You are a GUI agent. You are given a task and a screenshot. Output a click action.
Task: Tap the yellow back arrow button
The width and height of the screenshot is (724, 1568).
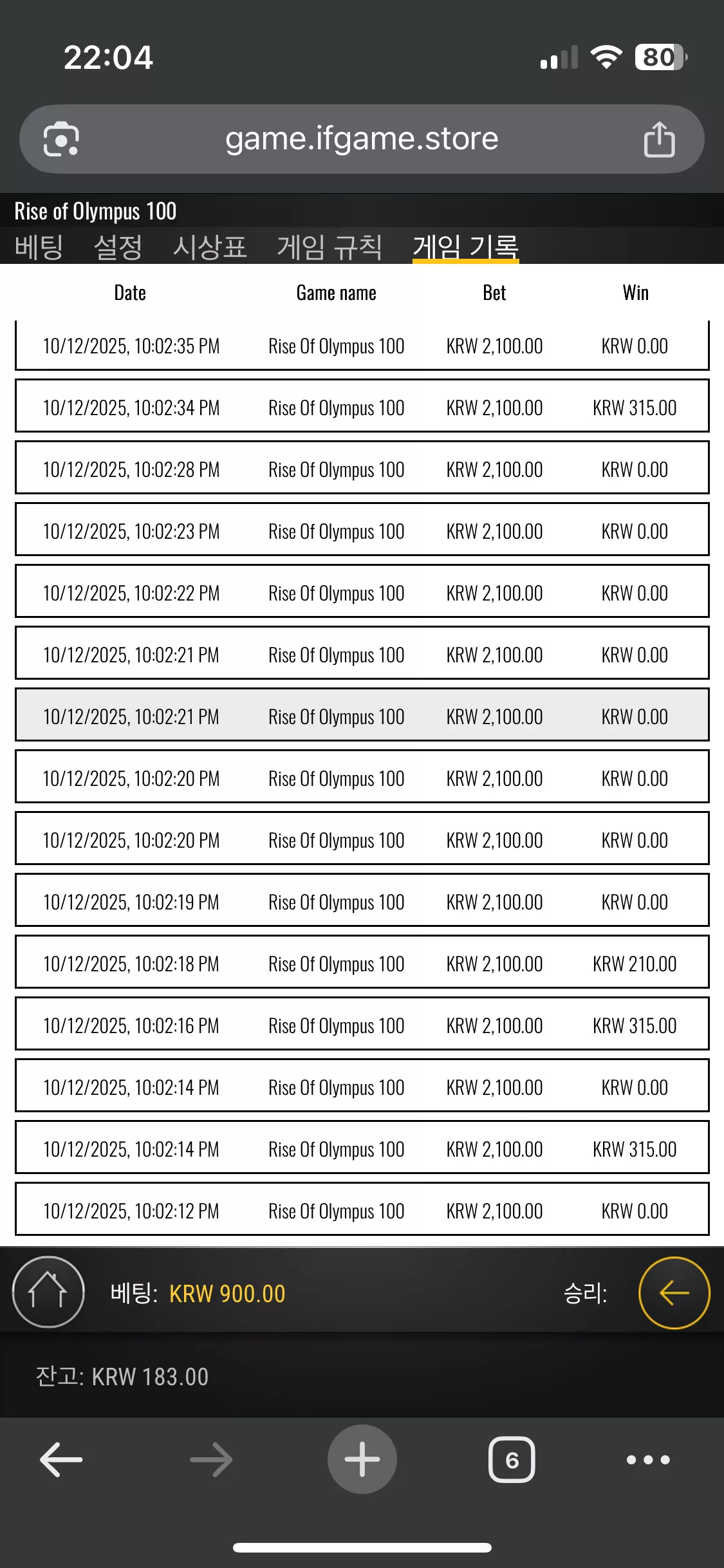(x=674, y=1293)
